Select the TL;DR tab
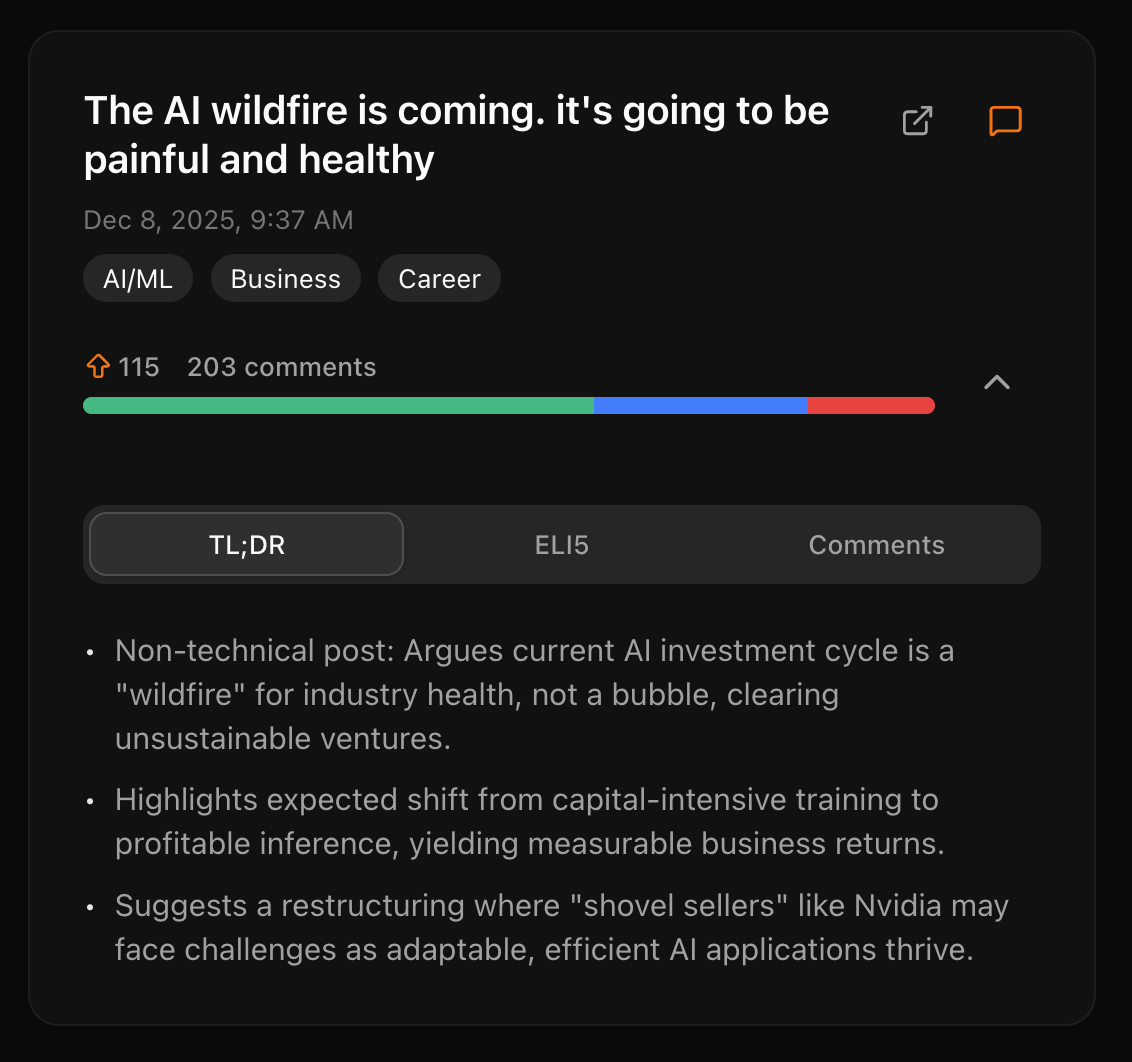Viewport: 1132px width, 1062px height. click(x=246, y=545)
